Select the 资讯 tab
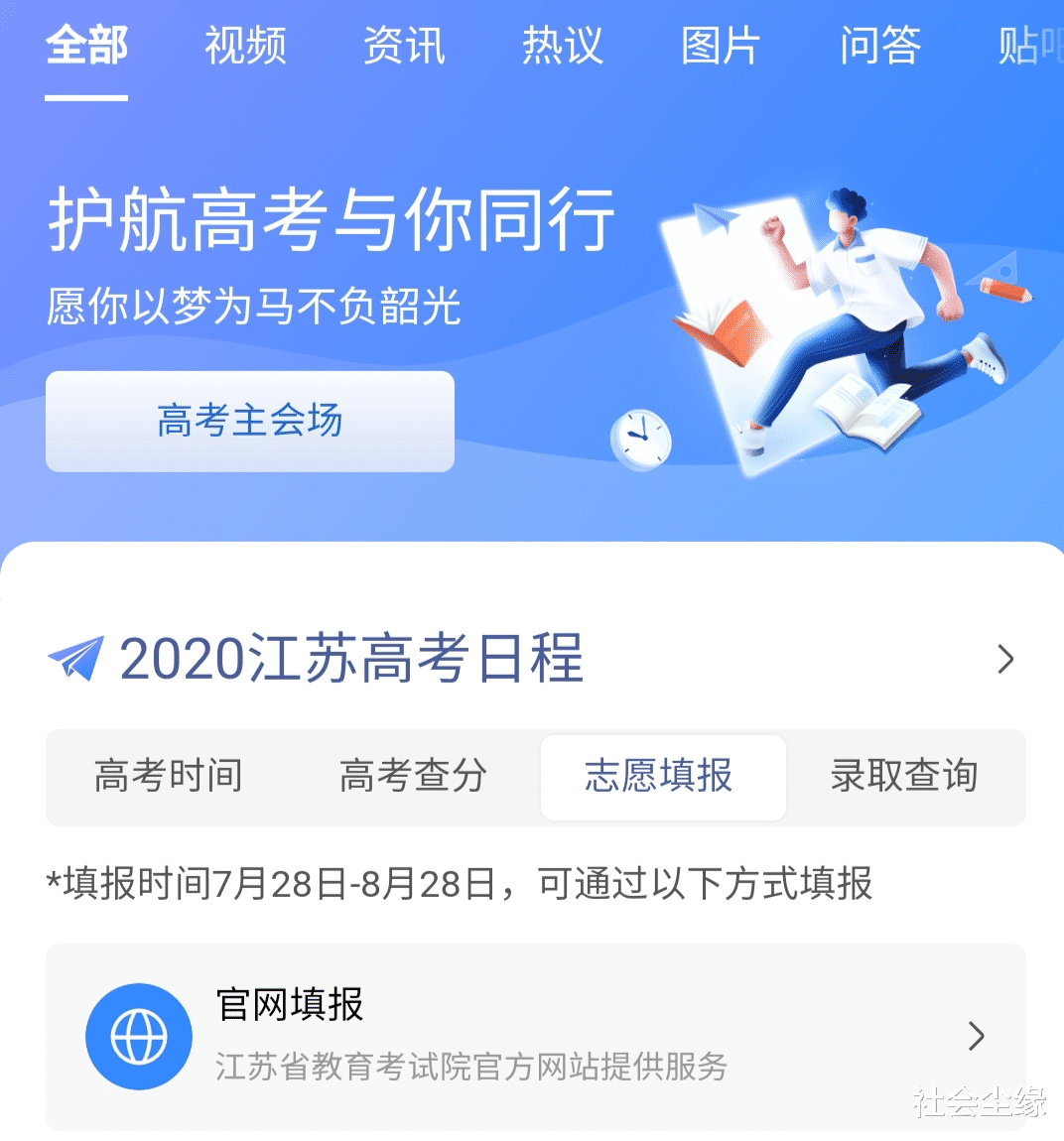1064x1141 pixels. click(403, 47)
